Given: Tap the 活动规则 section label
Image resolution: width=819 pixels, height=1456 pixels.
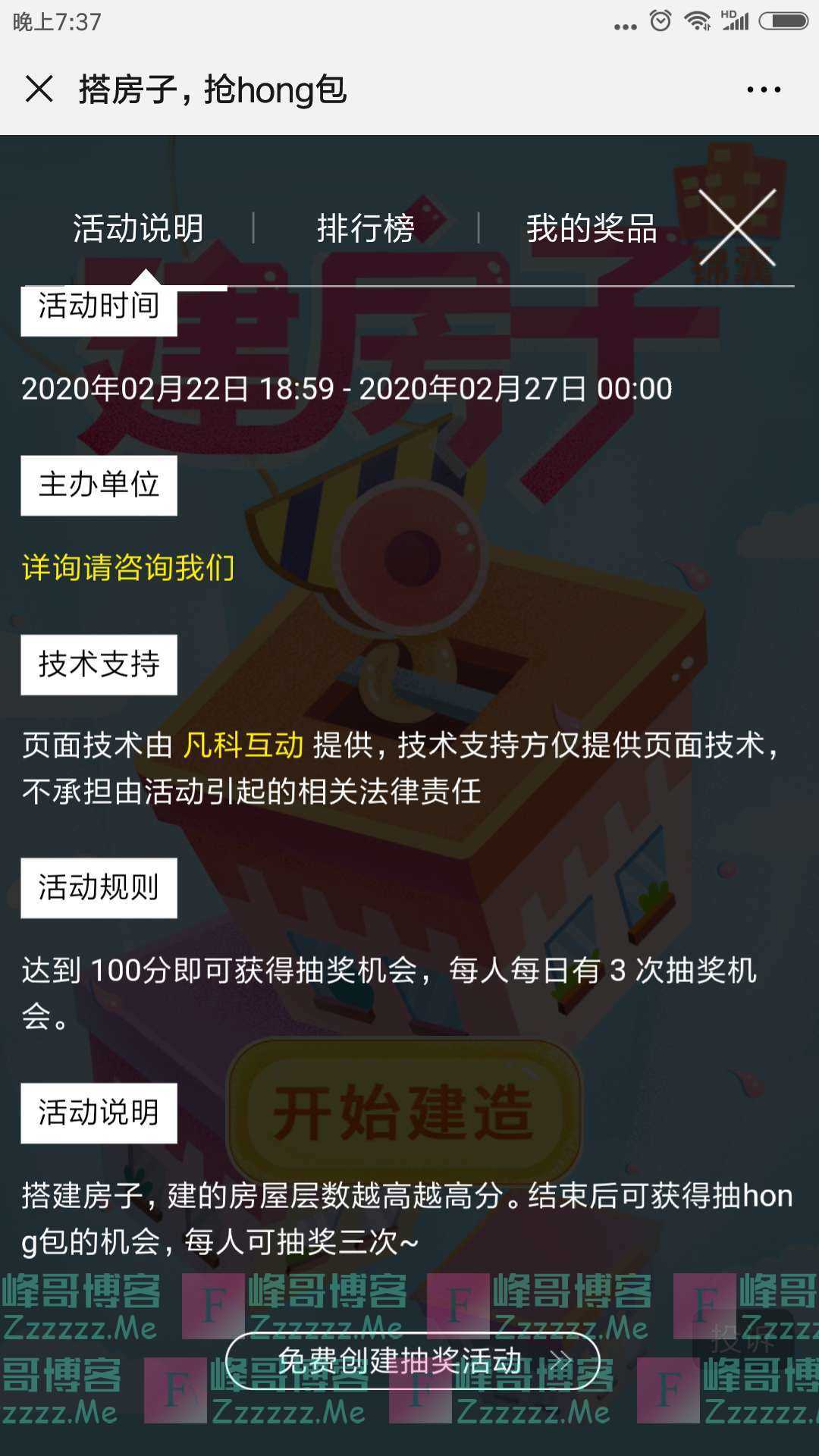Looking at the screenshot, I should pos(99,886).
